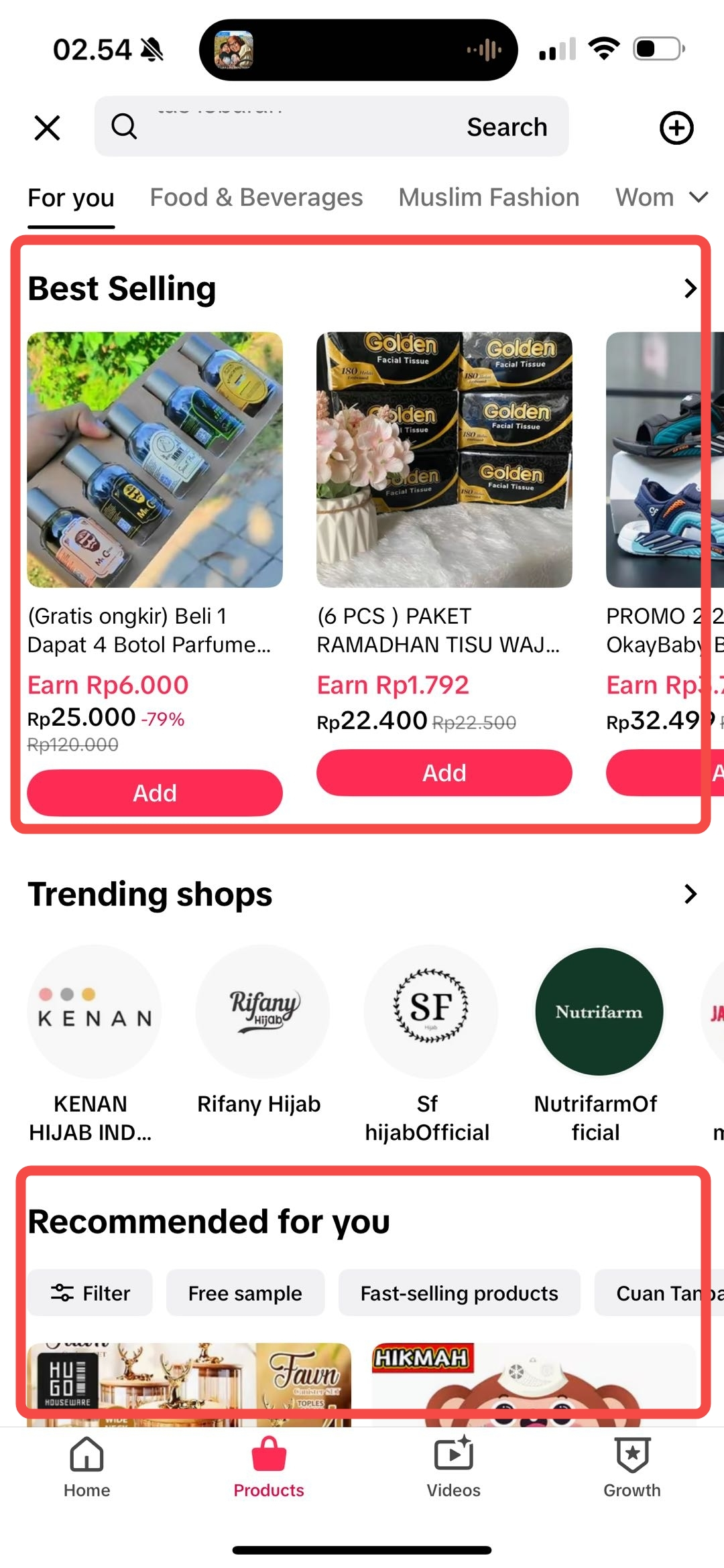
Task: Open the Best Selling list arrow
Action: (x=690, y=289)
